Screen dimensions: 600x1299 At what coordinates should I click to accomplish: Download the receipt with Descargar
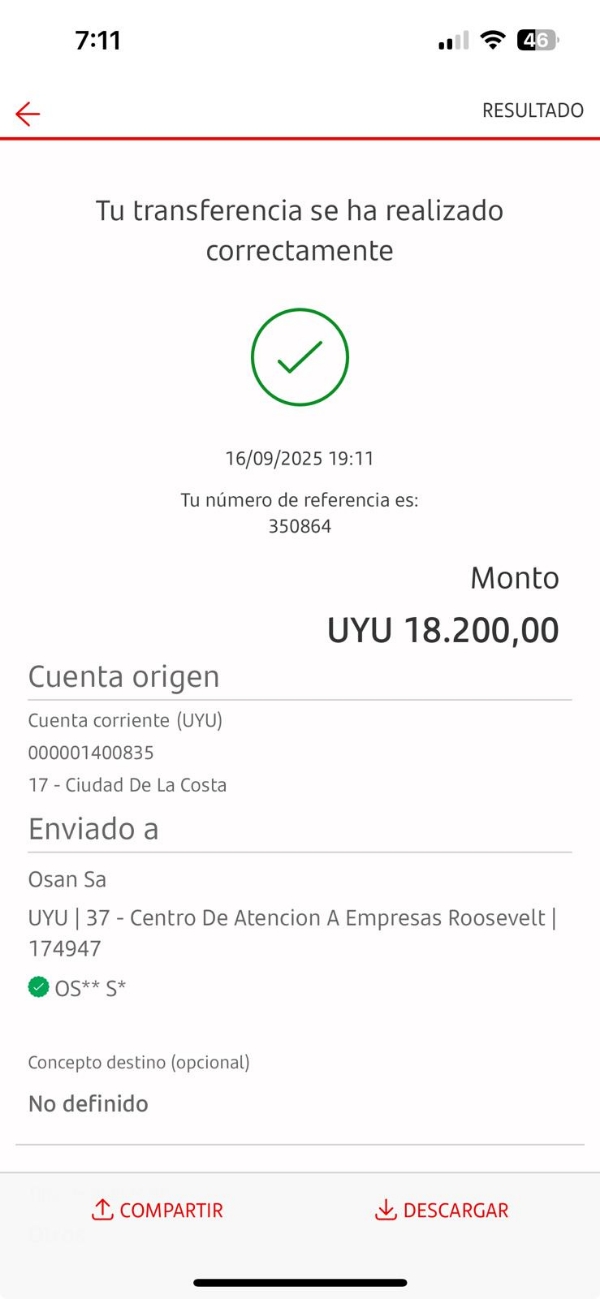point(442,1210)
